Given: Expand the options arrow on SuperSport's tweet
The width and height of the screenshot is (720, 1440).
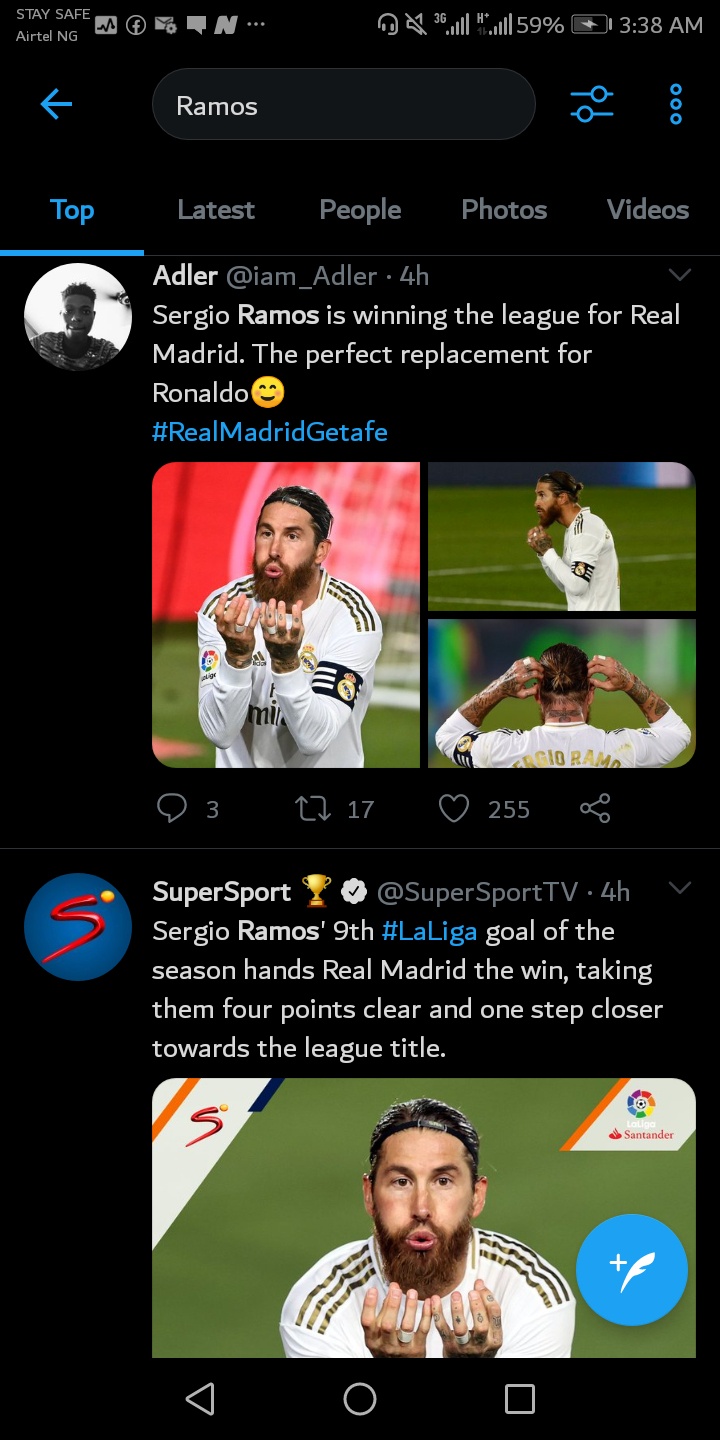Looking at the screenshot, I should [x=680, y=889].
